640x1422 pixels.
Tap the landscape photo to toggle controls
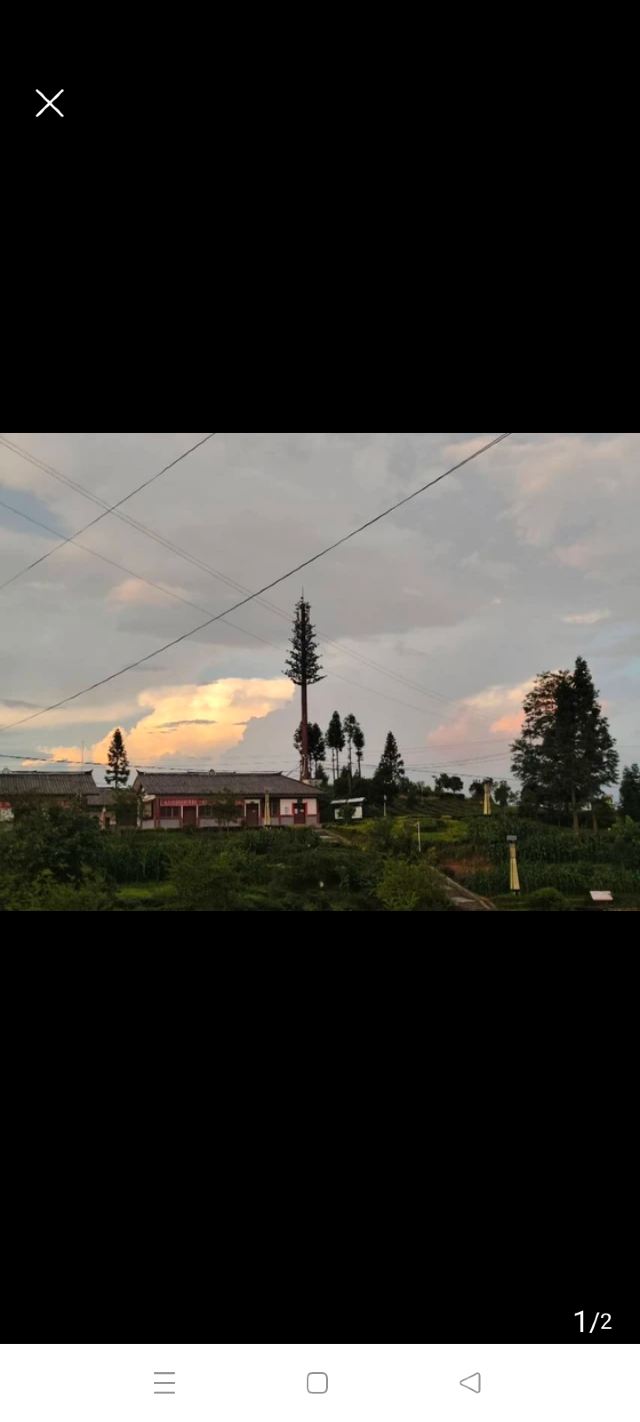pyautogui.click(x=320, y=671)
